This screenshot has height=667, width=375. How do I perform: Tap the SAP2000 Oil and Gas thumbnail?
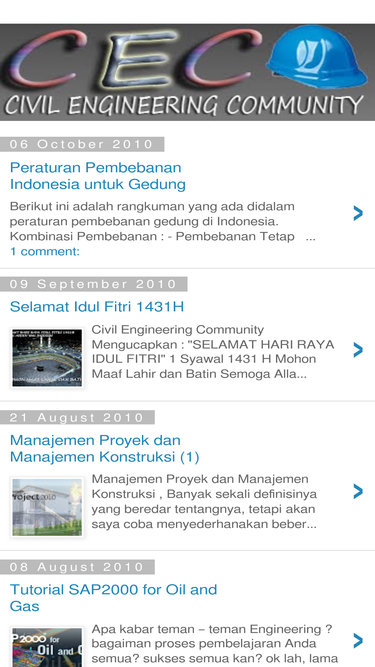click(x=47, y=647)
